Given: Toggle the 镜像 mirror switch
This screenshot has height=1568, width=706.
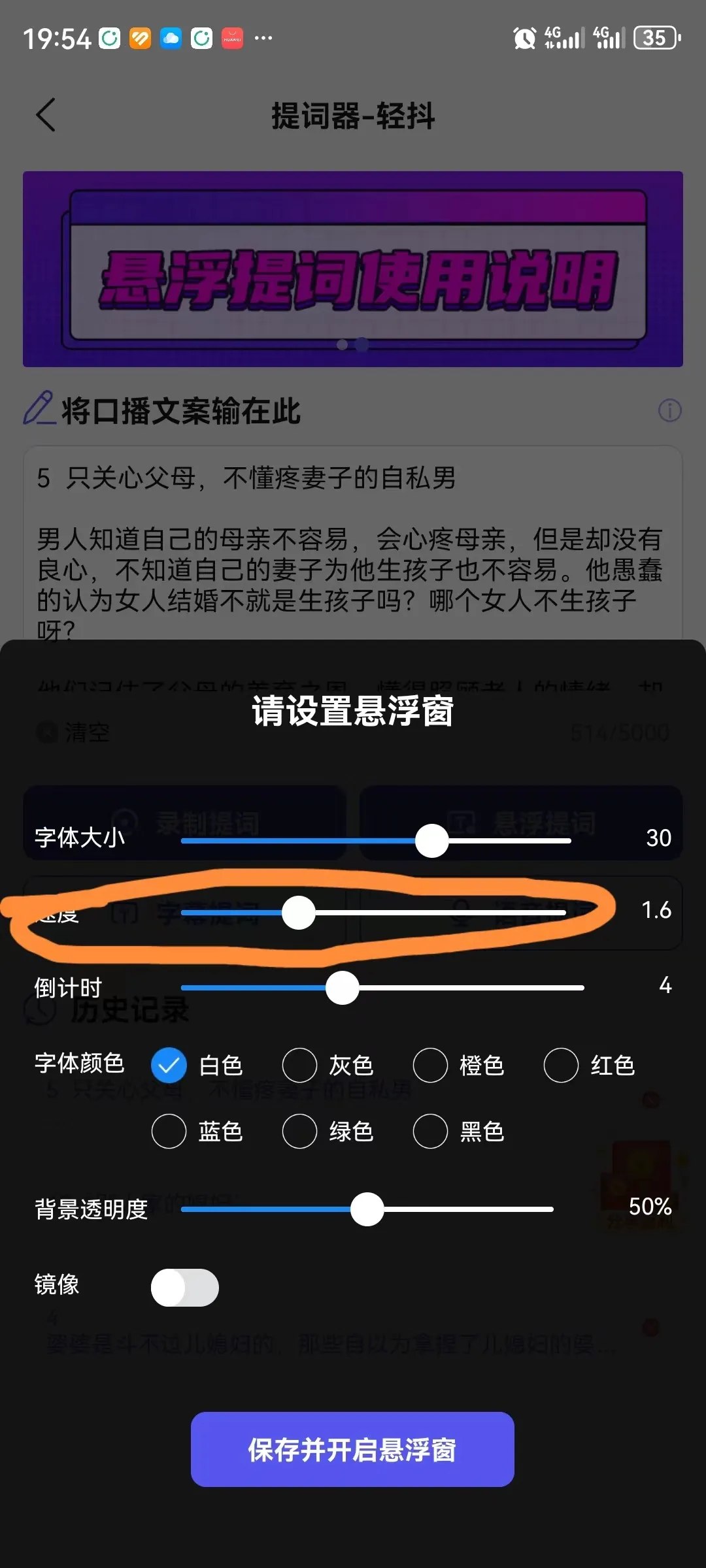Looking at the screenshot, I should (185, 1287).
